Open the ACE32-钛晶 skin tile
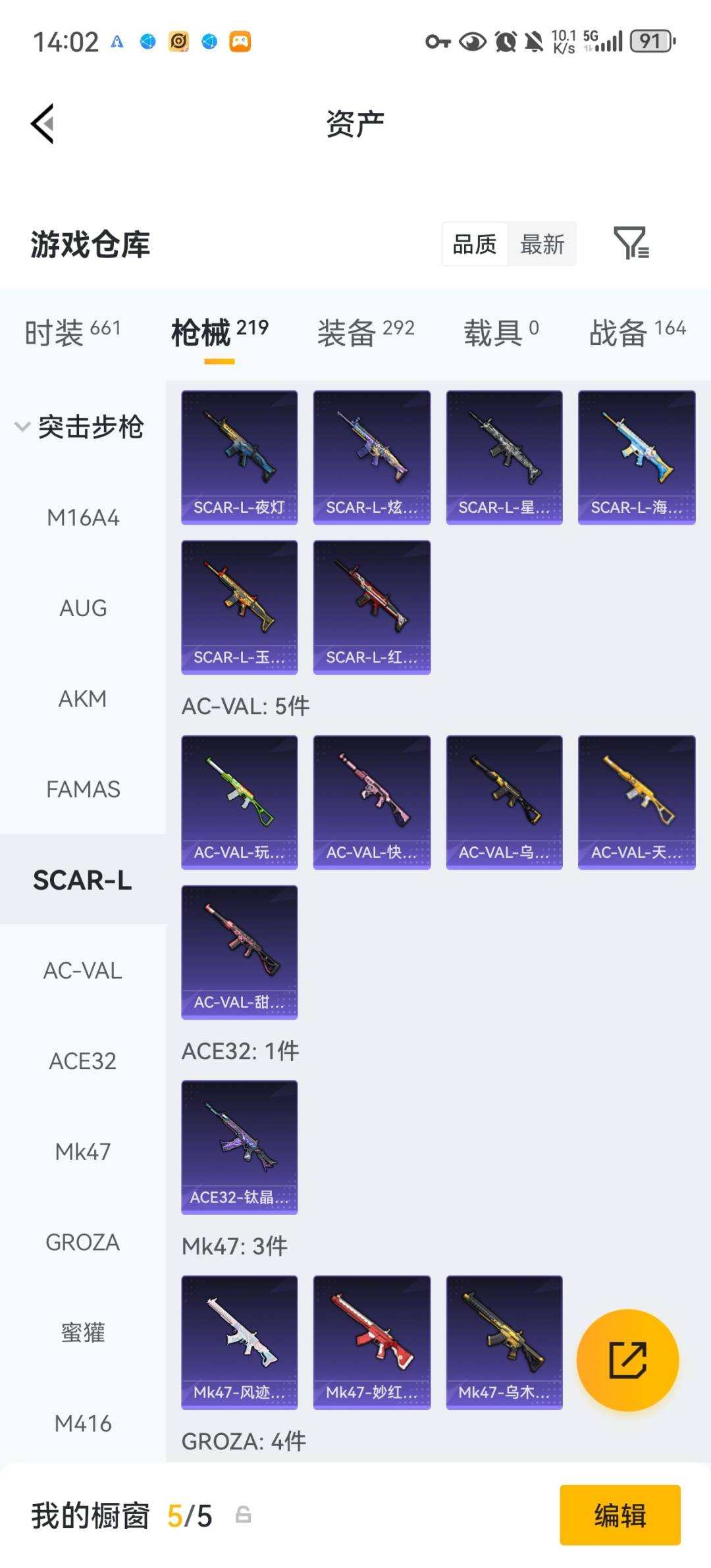711x1568 pixels. tap(240, 1147)
